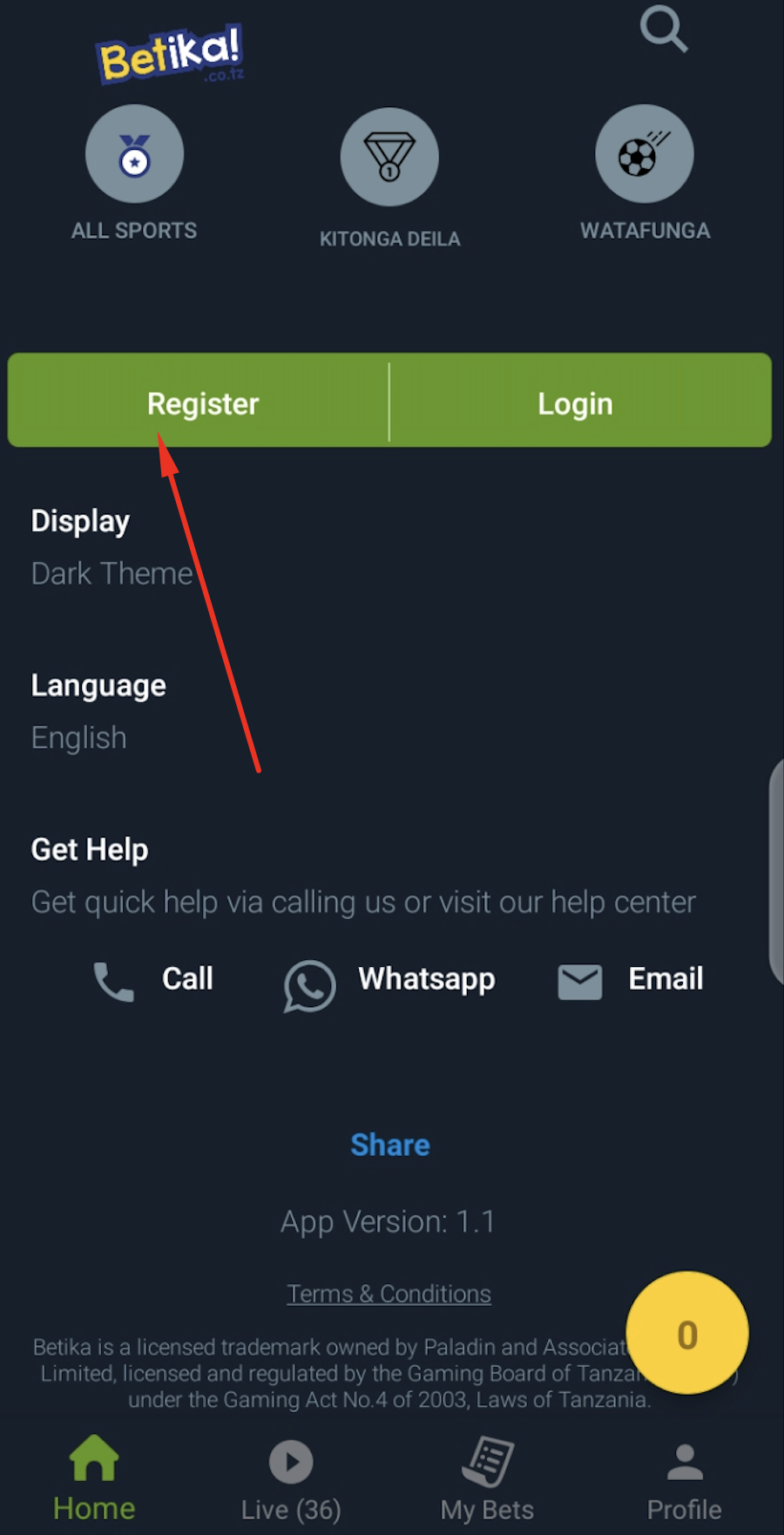This screenshot has height=1535, width=784.
Task: Tap the Register button
Action: click(x=202, y=403)
